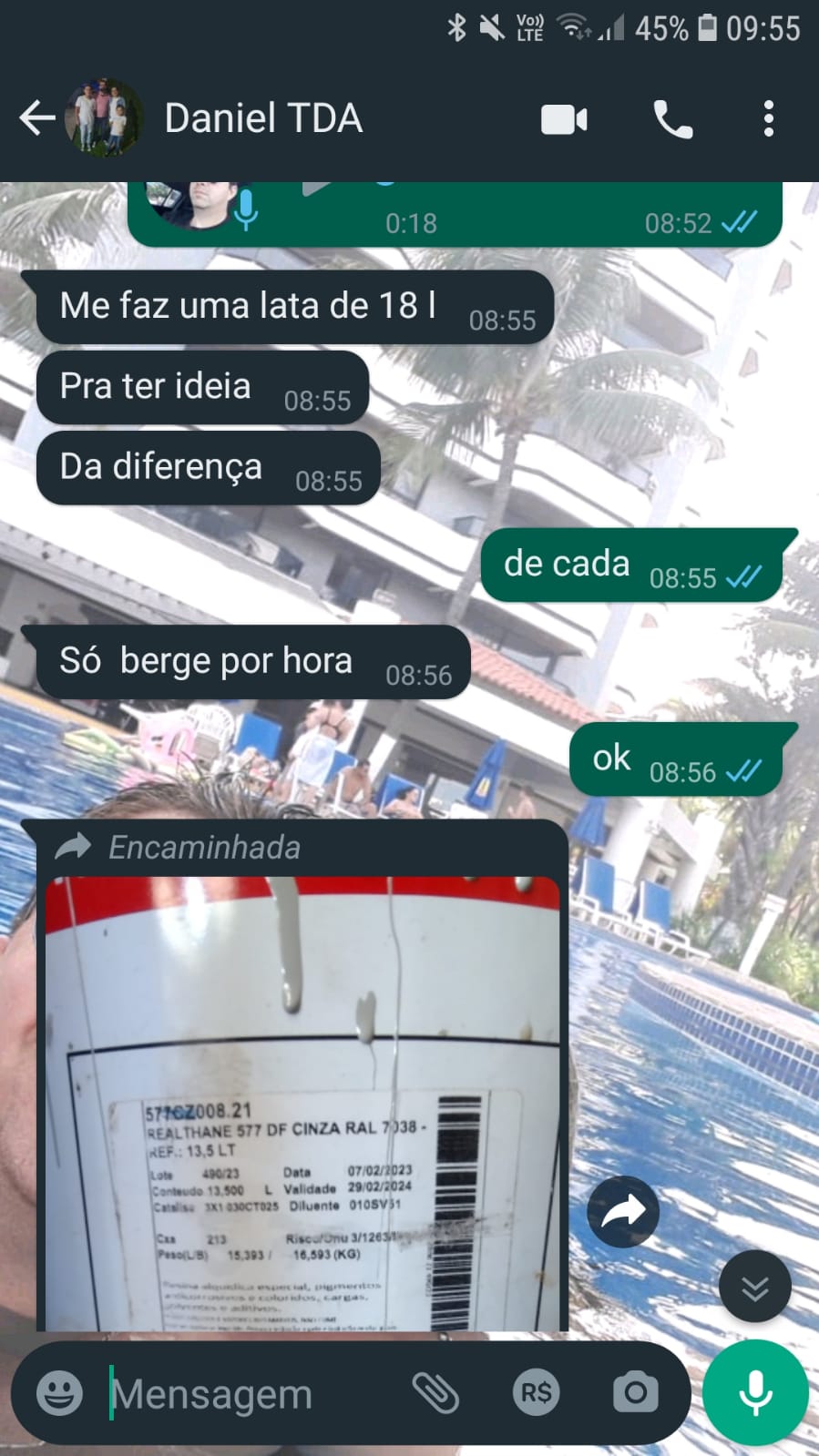Attach a file with the paperclip

(435, 1392)
